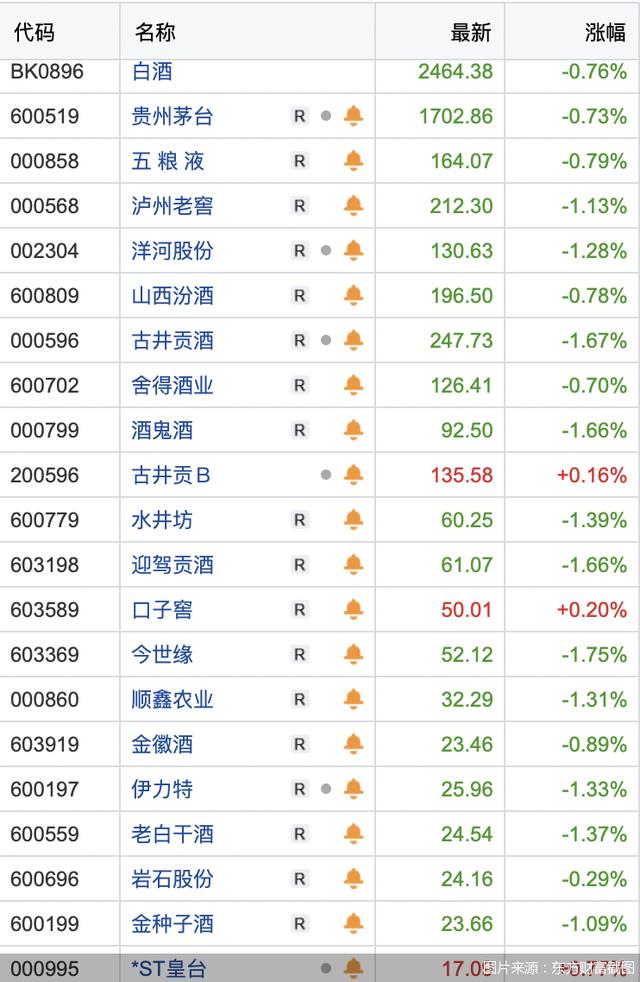Screen dimensions: 640x982
Task: Sort the table by 代码 header
Action: tap(34, 32)
